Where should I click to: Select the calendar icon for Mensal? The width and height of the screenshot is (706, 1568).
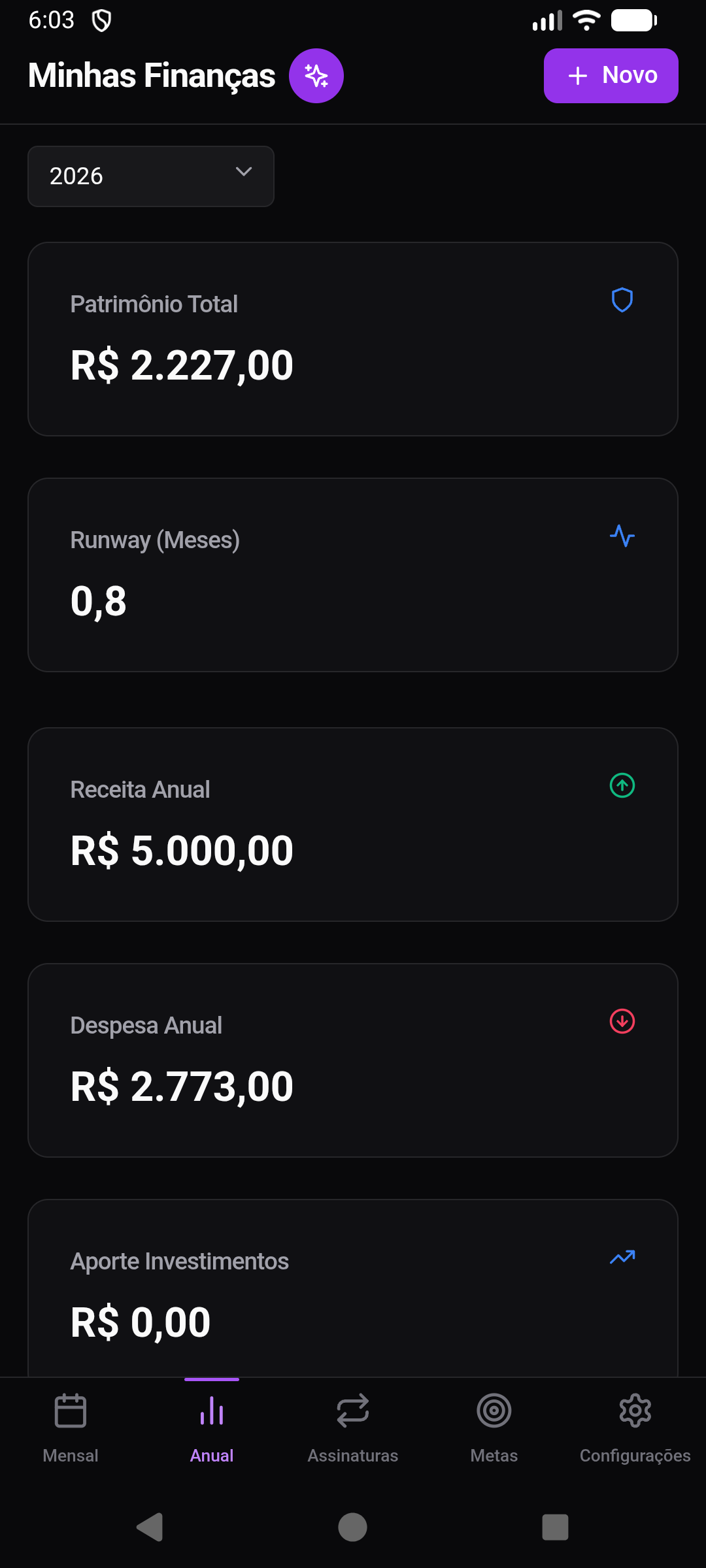[x=70, y=1411]
